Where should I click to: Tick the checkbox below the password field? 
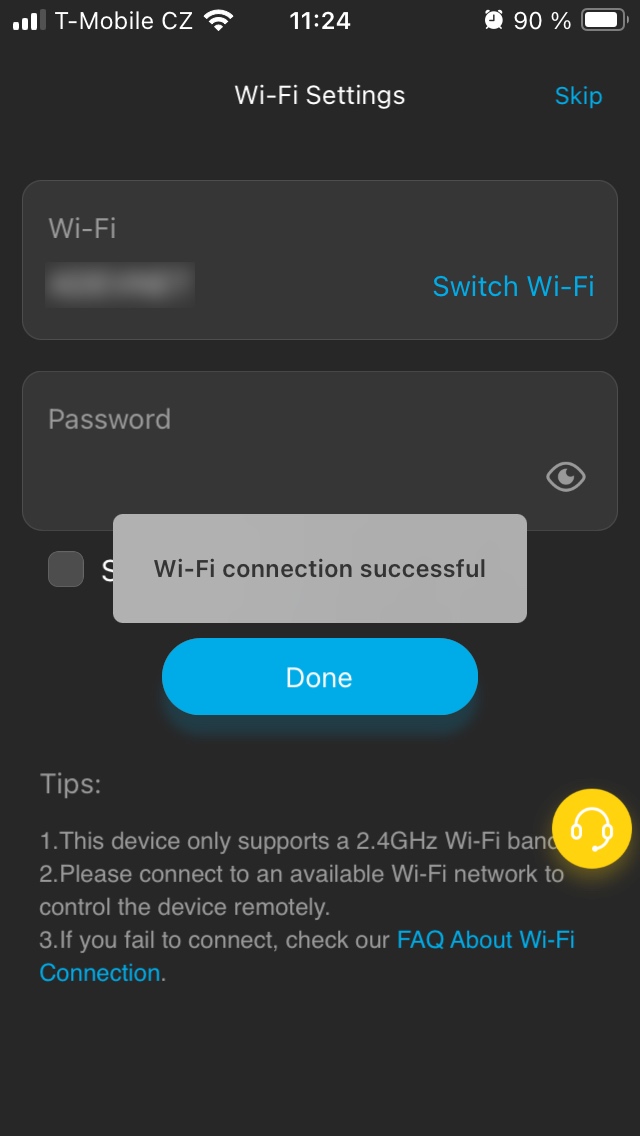pyautogui.click(x=66, y=570)
